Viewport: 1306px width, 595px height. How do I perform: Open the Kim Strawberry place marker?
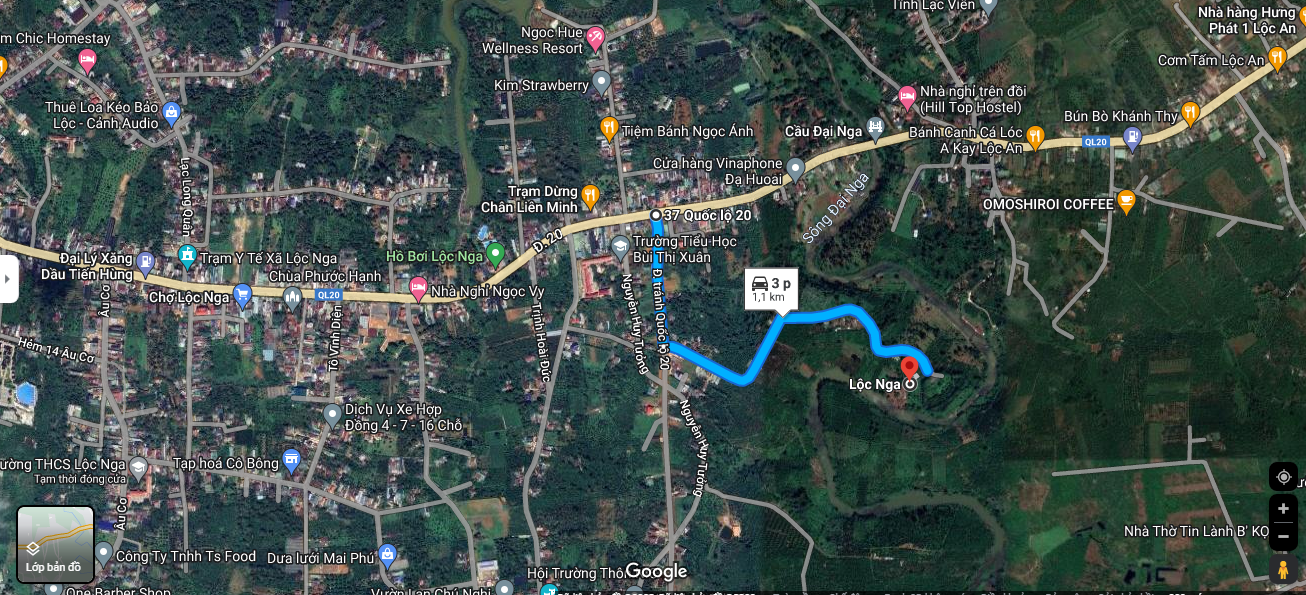point(601,82)
